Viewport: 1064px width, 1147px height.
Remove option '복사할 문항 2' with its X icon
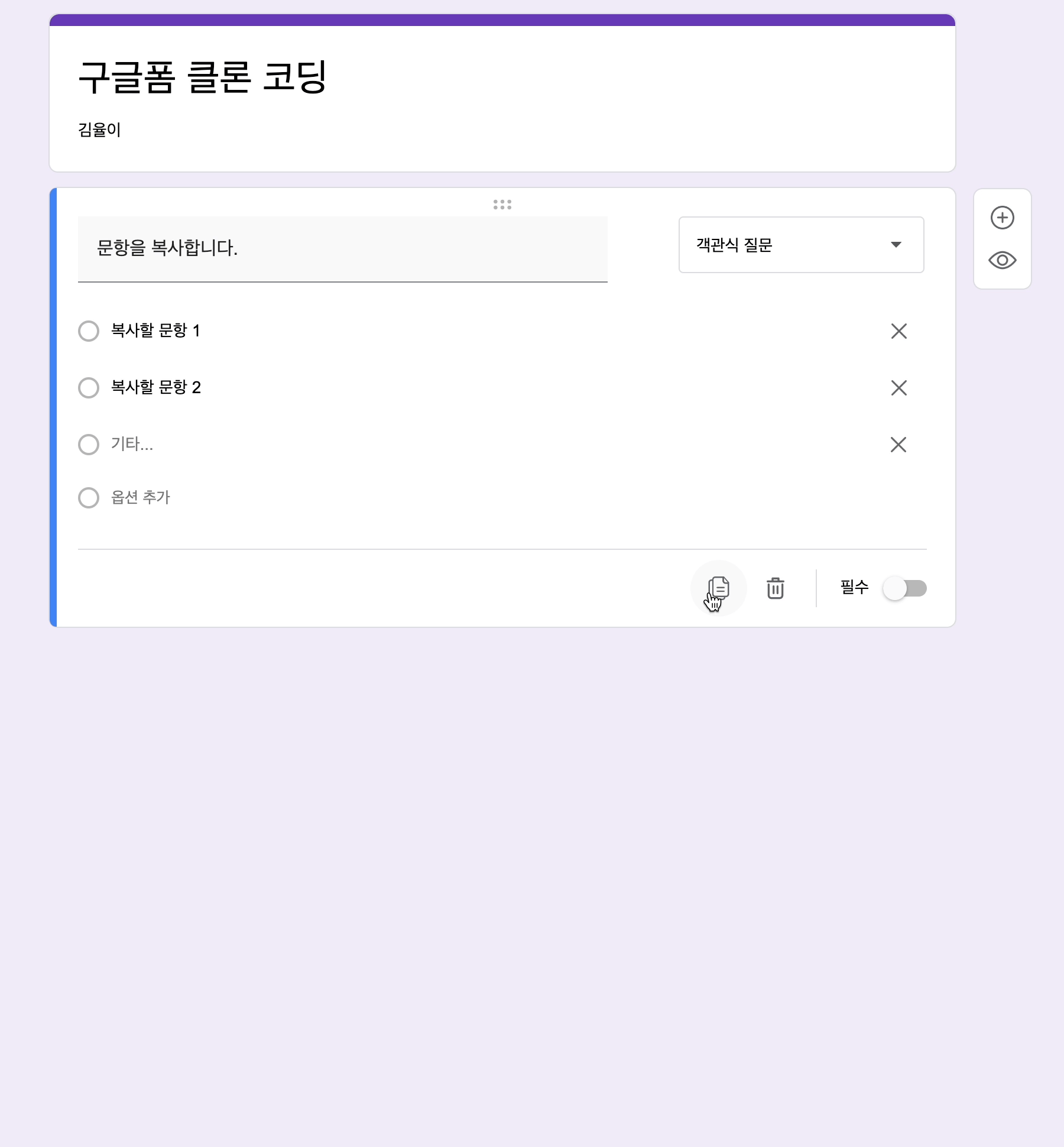coord(898,388)
